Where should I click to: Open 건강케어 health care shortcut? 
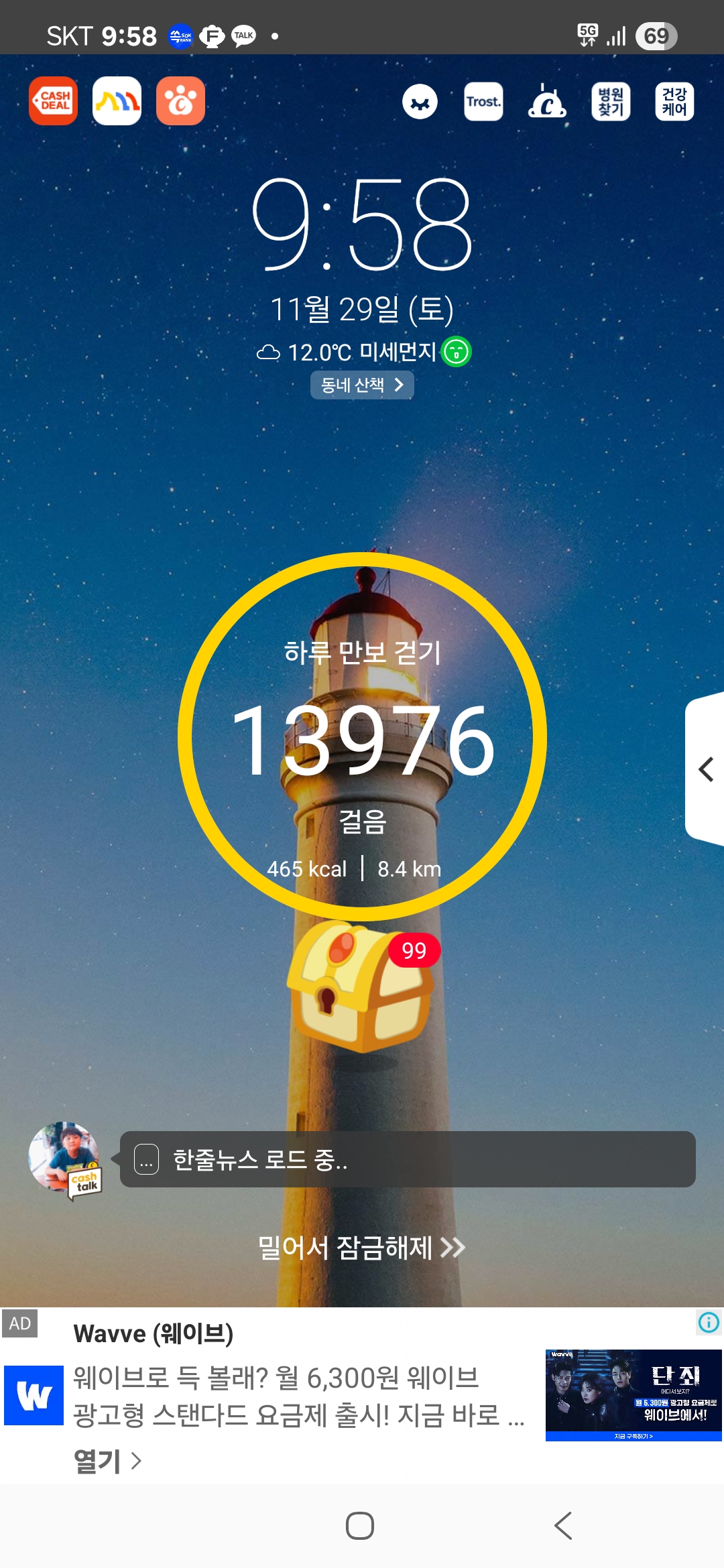(x=674, y=102)
